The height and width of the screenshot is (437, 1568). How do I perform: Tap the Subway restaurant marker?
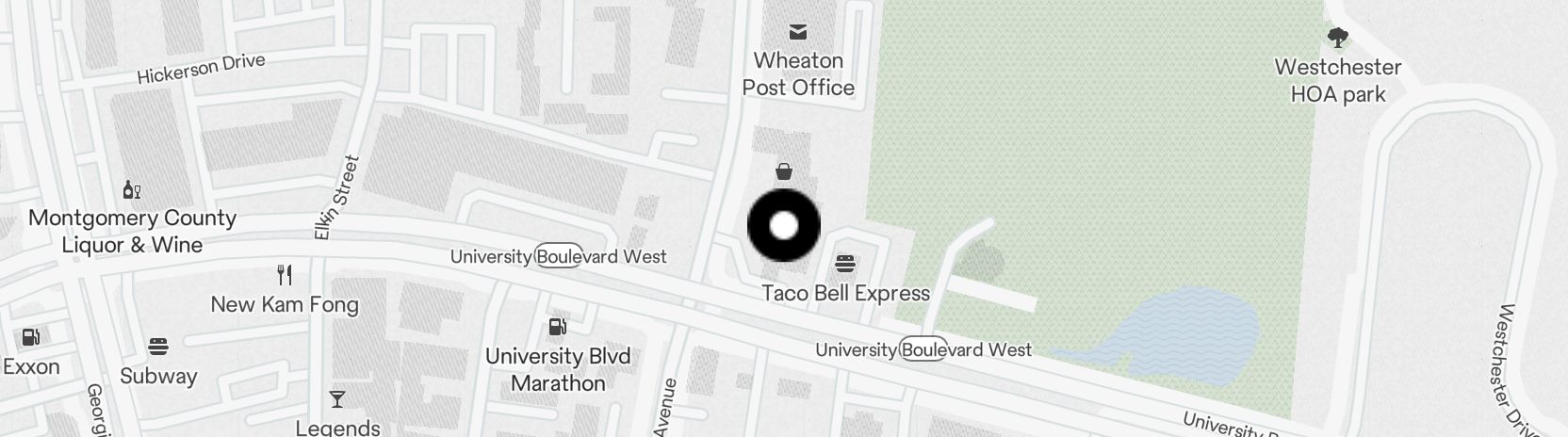158,347
